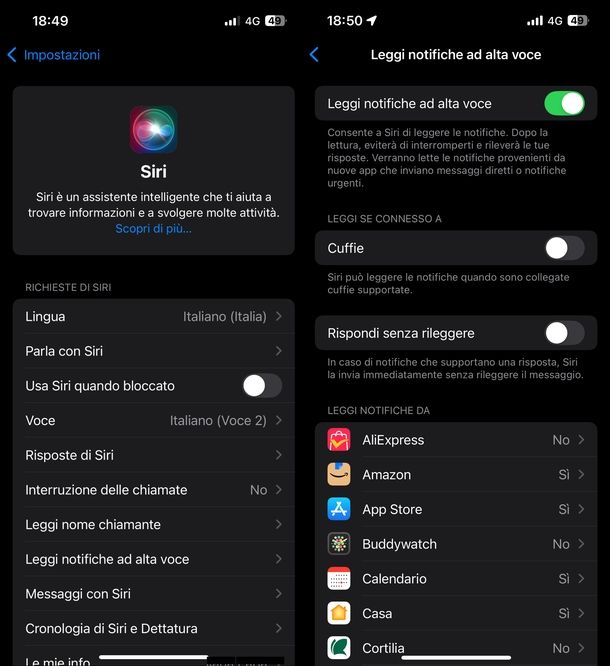Open Interruzione delle chiamate
This screenshot has height=666, width=610.
pos(153,490)
